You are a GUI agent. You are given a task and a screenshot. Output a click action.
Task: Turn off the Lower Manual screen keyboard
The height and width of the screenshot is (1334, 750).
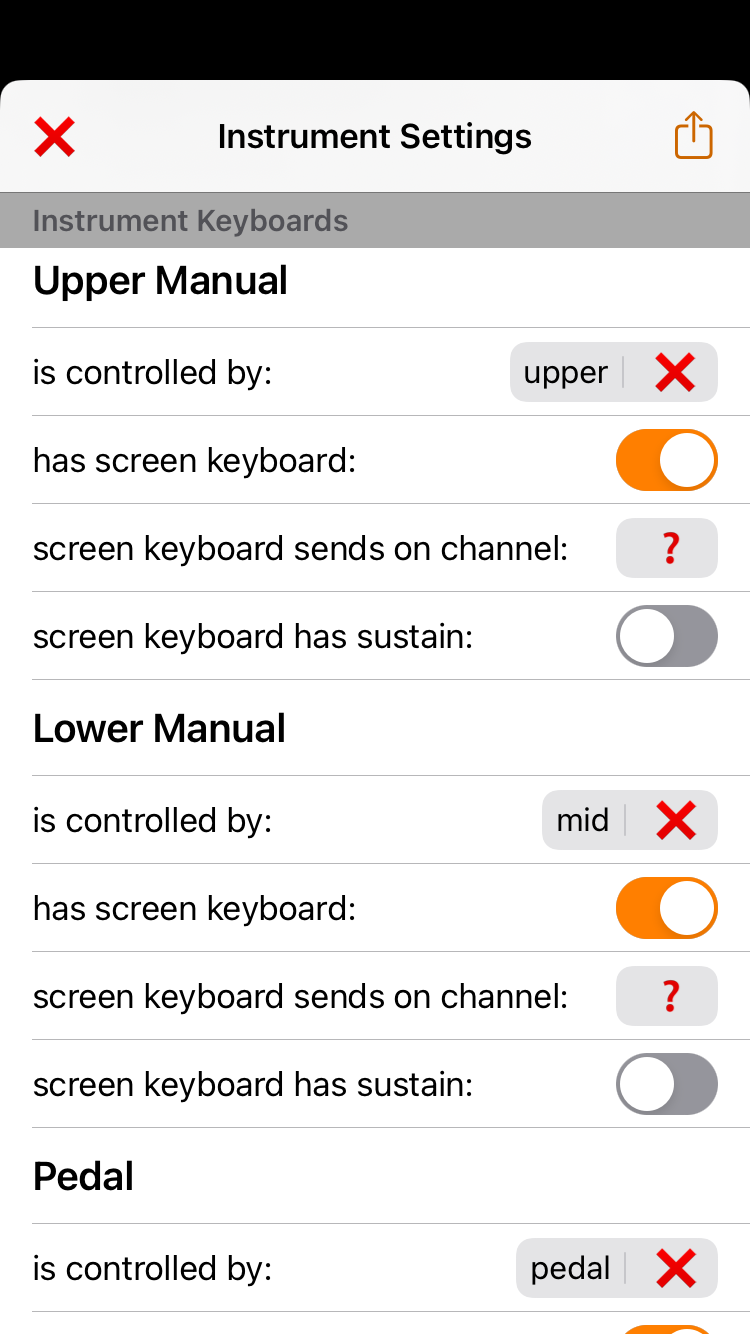coord(666,908)
